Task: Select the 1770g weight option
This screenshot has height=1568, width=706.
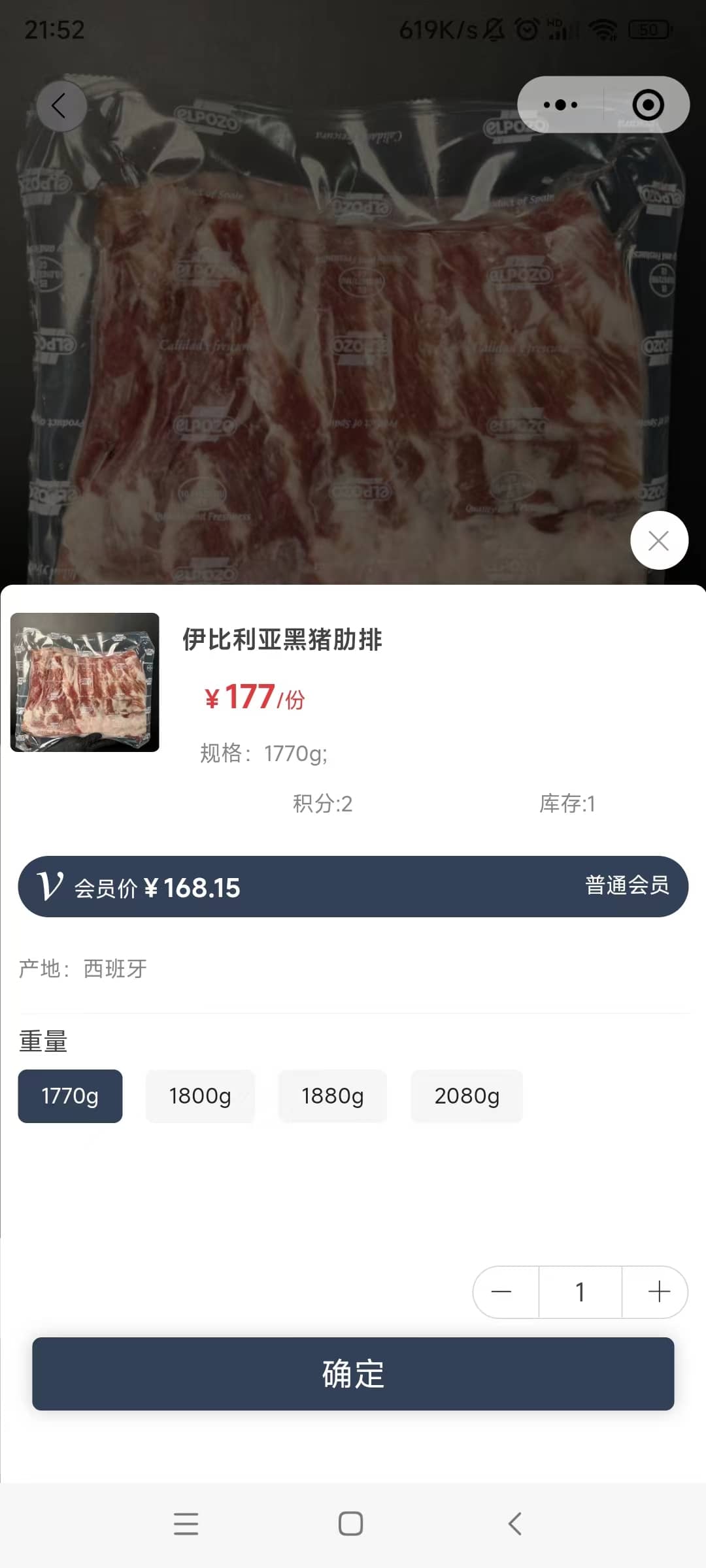Action: pos(70,1096)
